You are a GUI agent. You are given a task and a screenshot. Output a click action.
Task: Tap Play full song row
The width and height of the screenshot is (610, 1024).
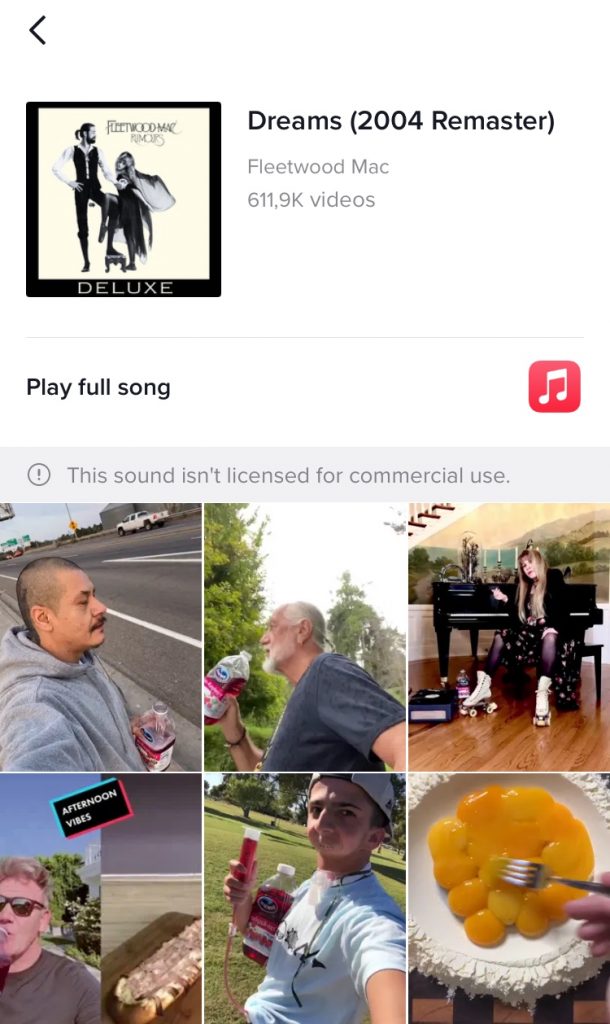pyautogui.click(x=98, y=388)
